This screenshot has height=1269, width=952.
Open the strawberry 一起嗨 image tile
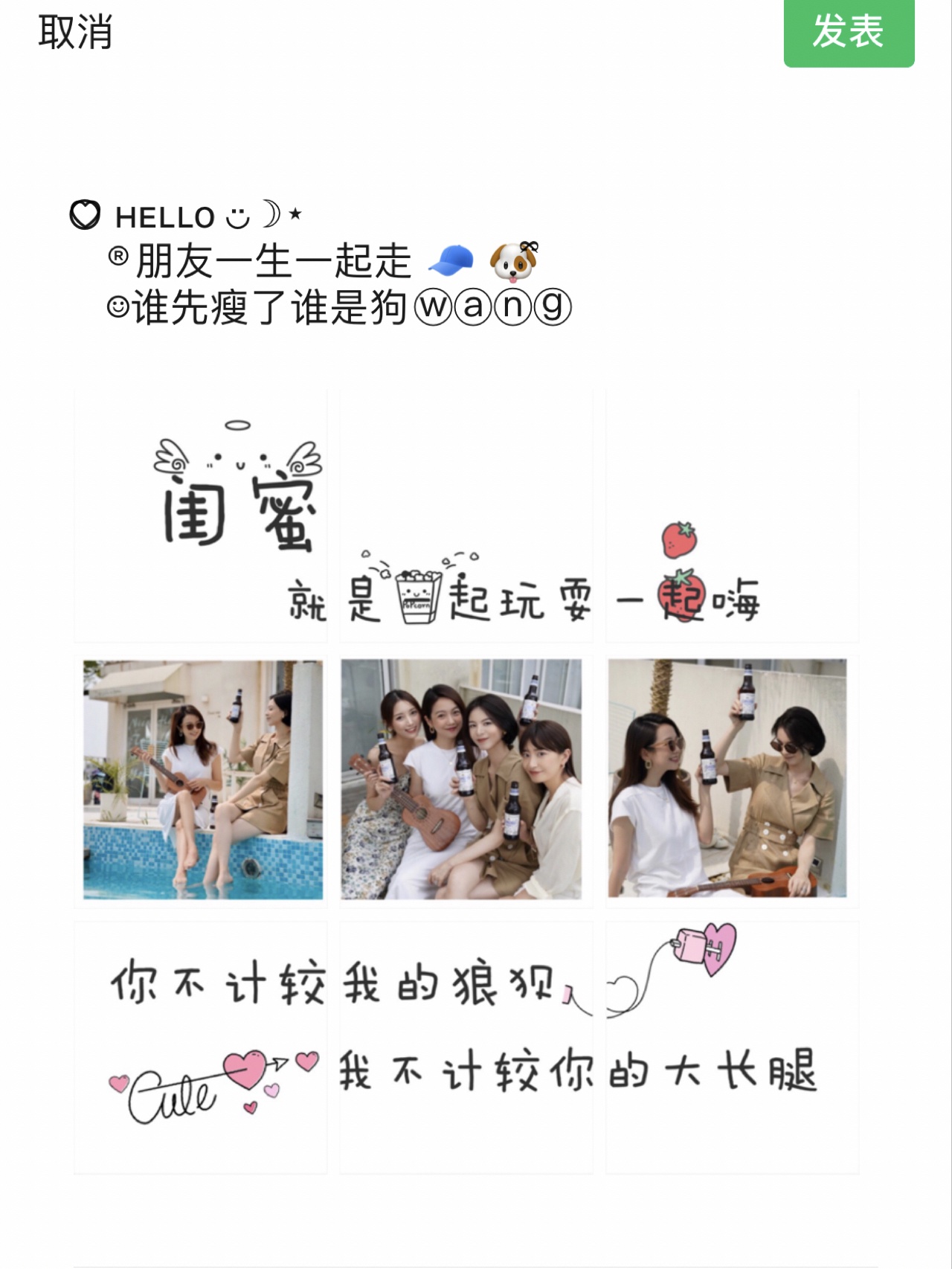[732, 515]
